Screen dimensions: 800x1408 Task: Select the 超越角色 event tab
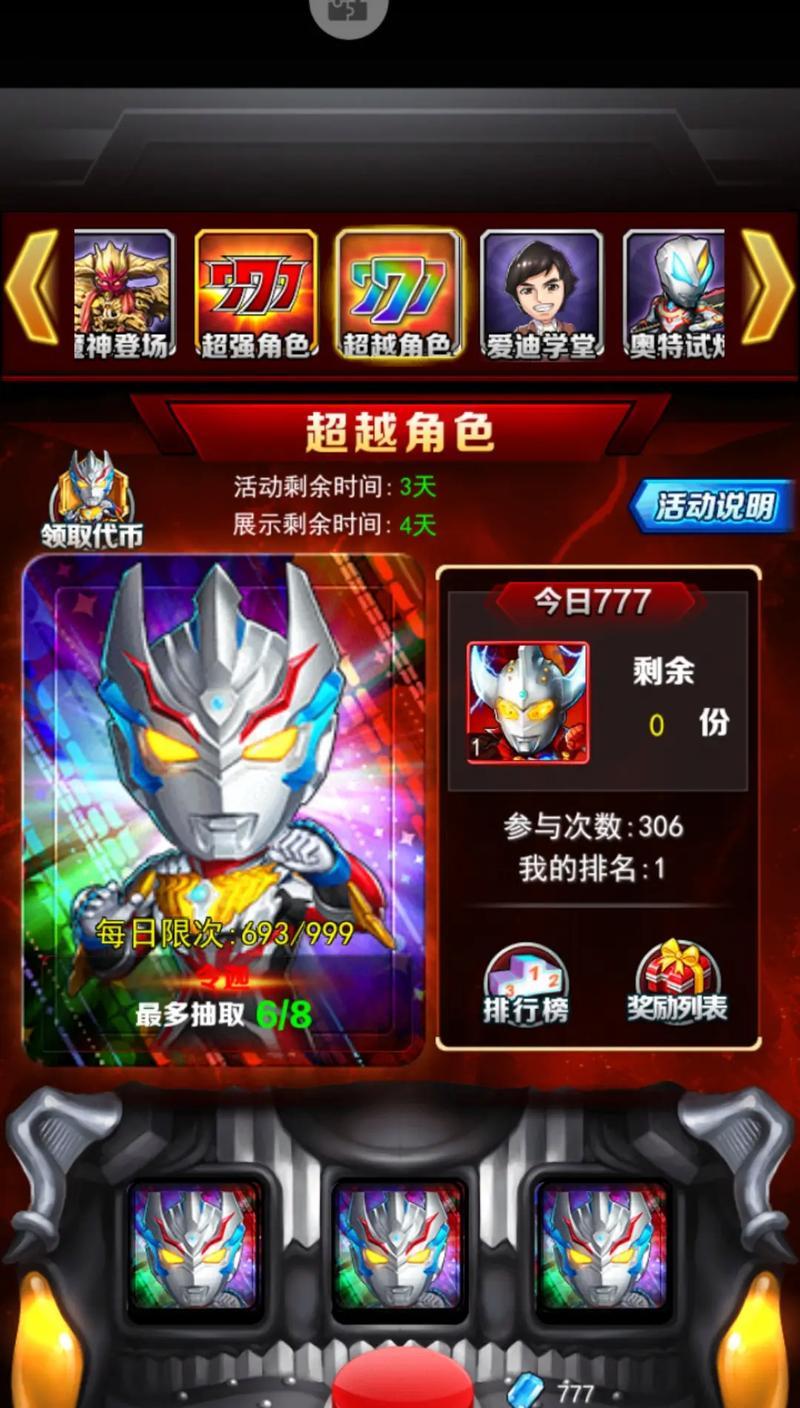tap(398, 294)
